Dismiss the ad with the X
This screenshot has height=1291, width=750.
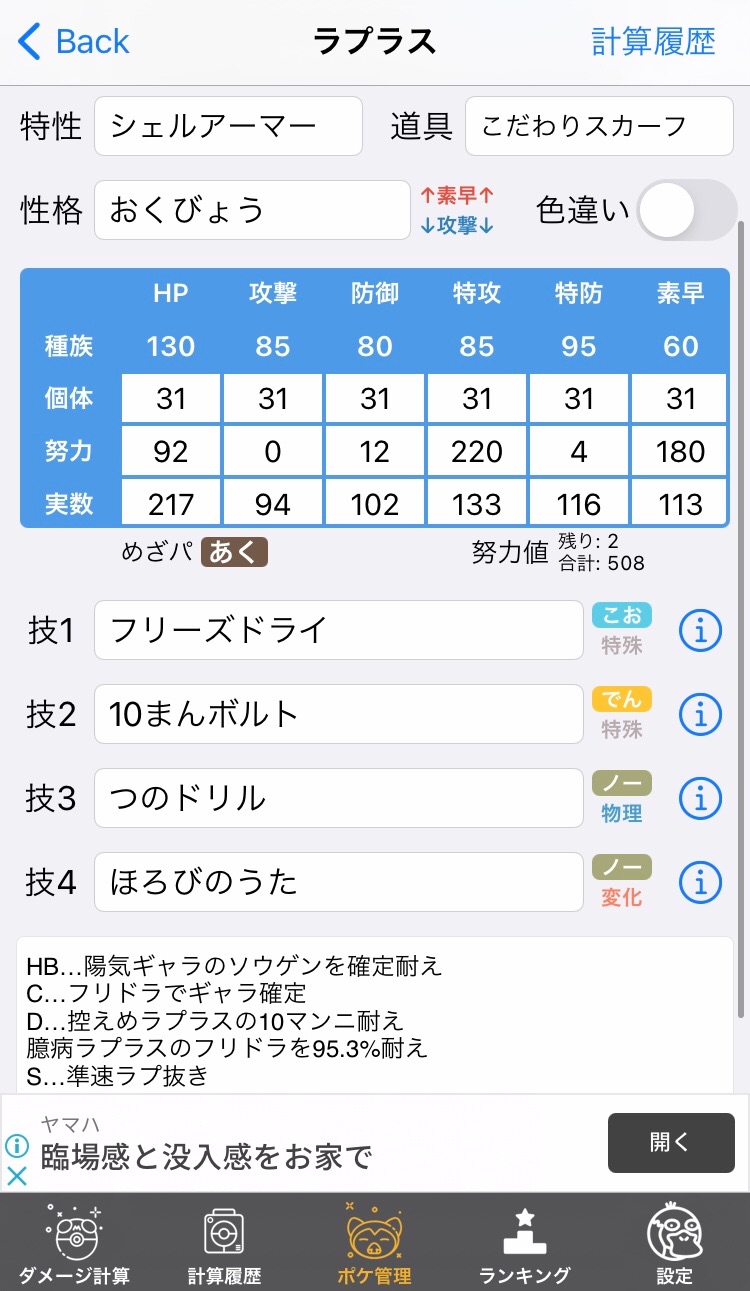click(x=15, y=1177)
